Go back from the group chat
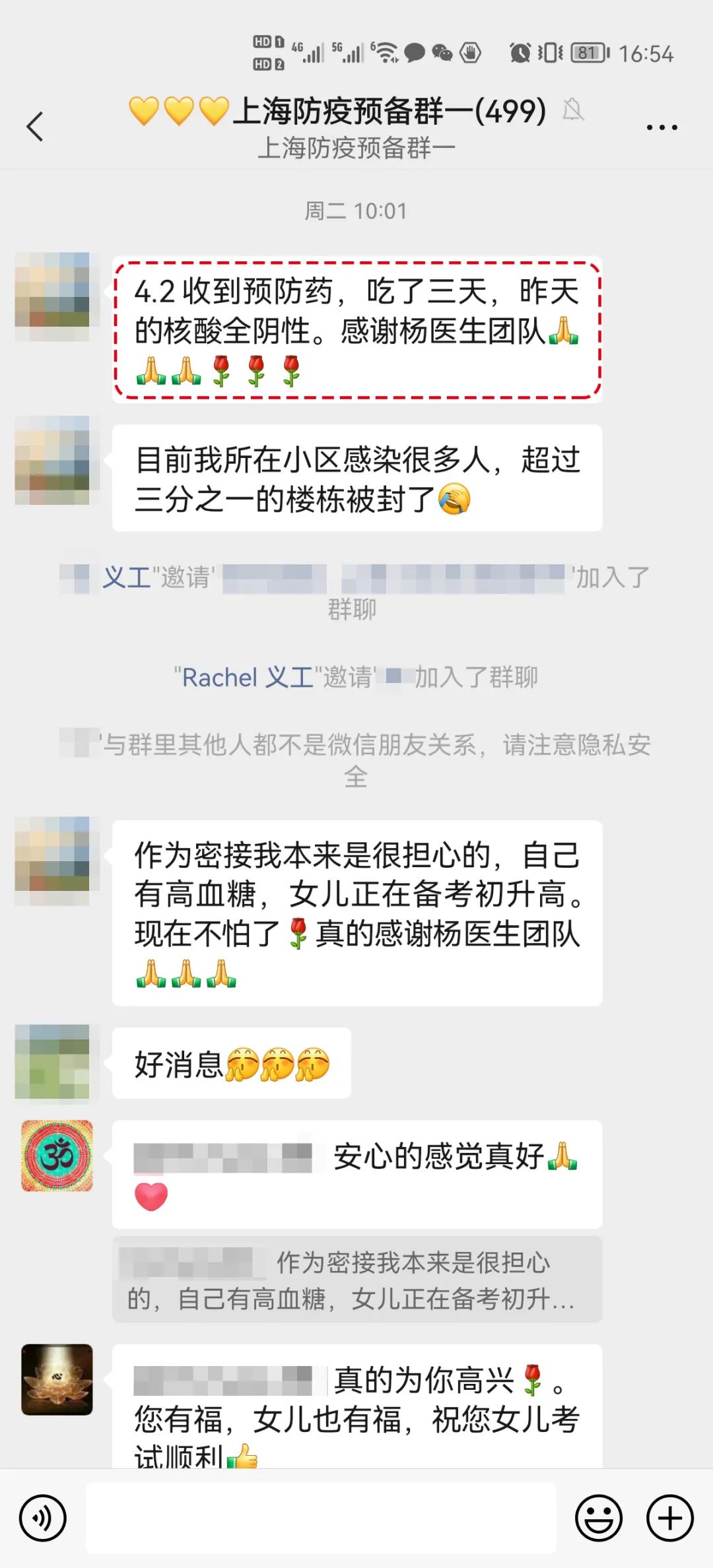Screen dimensions: 713x1568 (35, 126)
